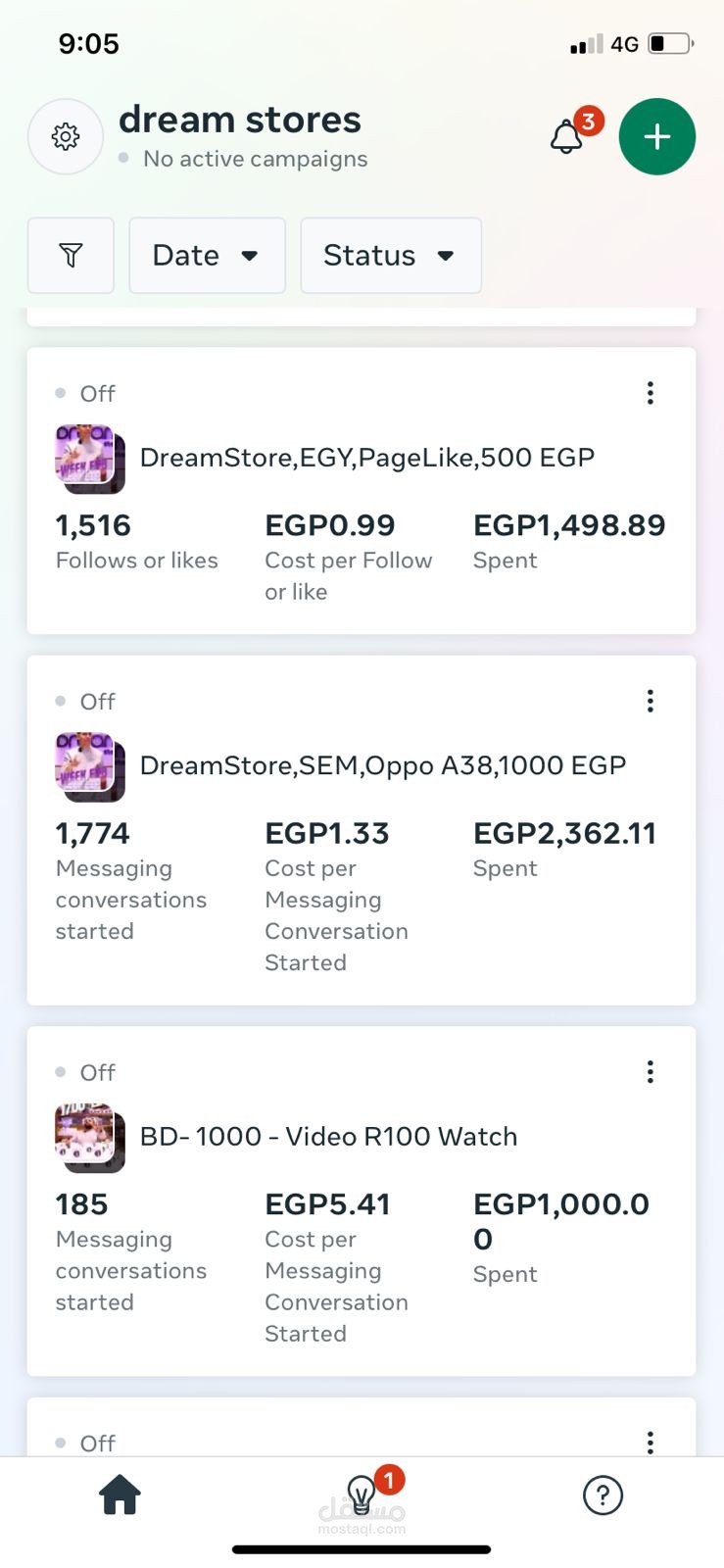724x1568 pixels.
Task: Open the help question mark tab
Action: tap(603, 1495)
